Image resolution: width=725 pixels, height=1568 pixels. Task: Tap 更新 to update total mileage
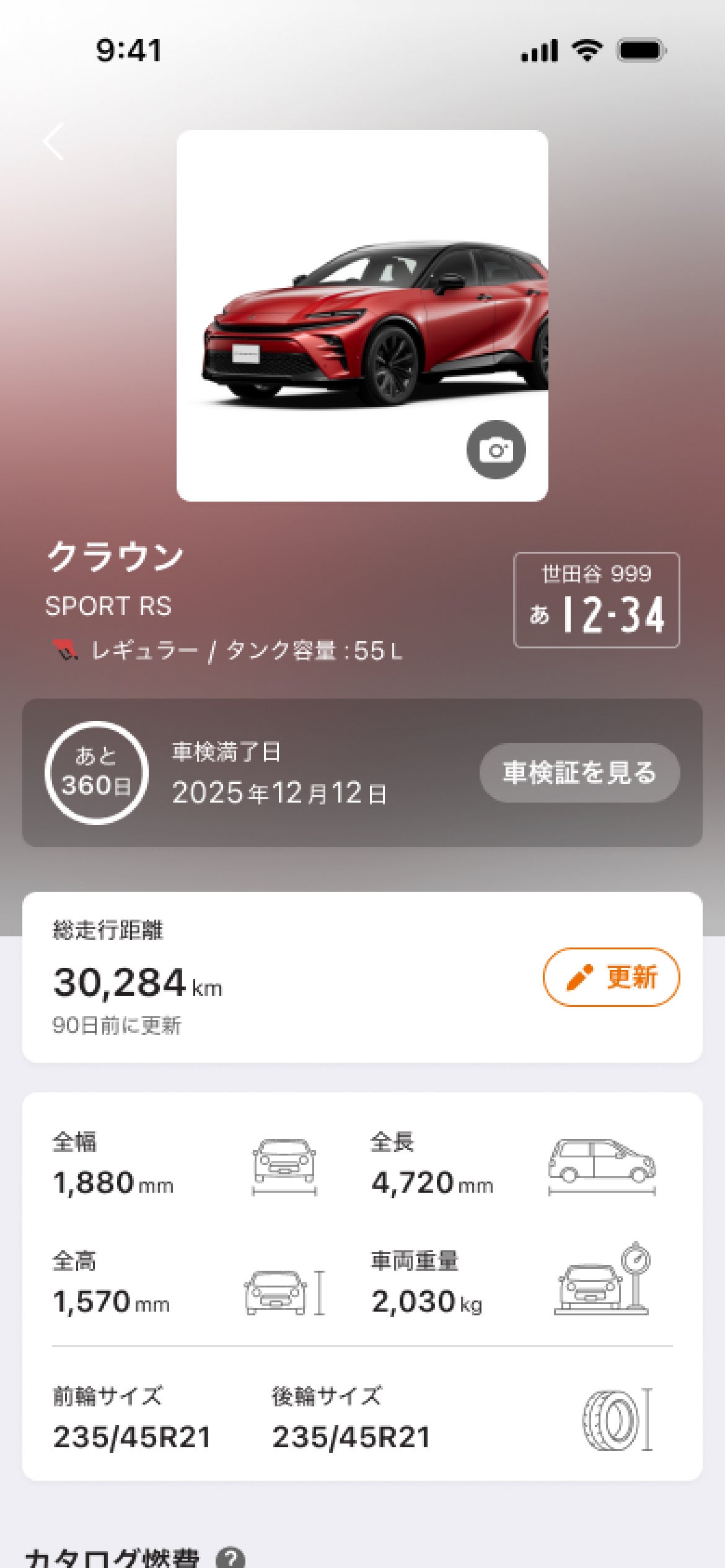(611, 977)
